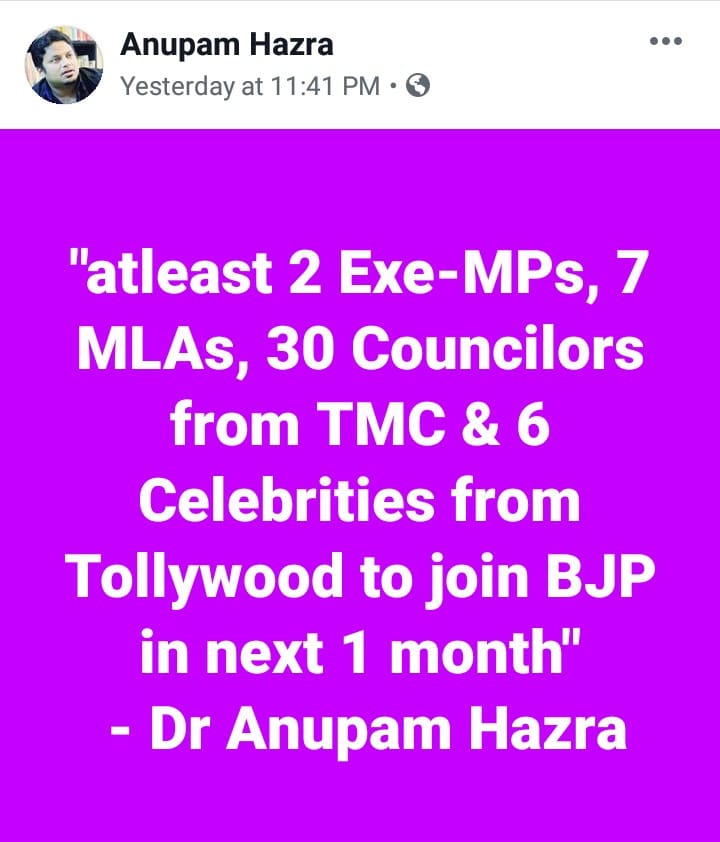The image size is (720, 842).
Task: Tap the public audience globe icon
Action: (x=419, y=87)
